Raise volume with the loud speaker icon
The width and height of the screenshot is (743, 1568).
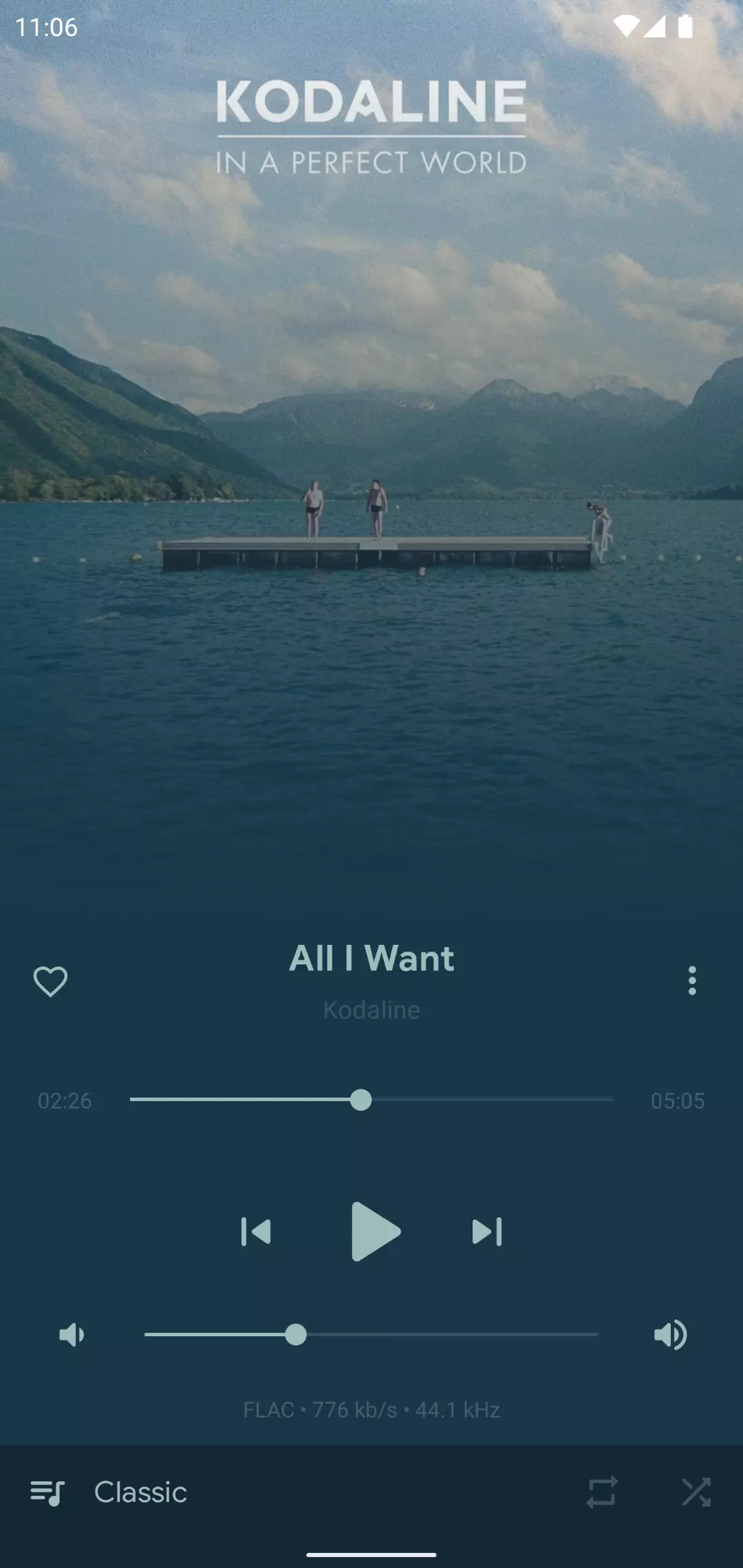(x=670, y=1335)
